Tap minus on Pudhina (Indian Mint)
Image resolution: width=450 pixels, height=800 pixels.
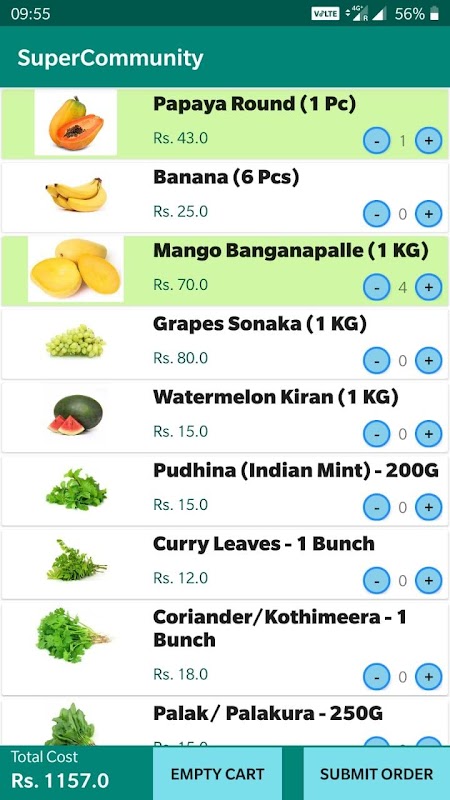[x=377, y=508]
